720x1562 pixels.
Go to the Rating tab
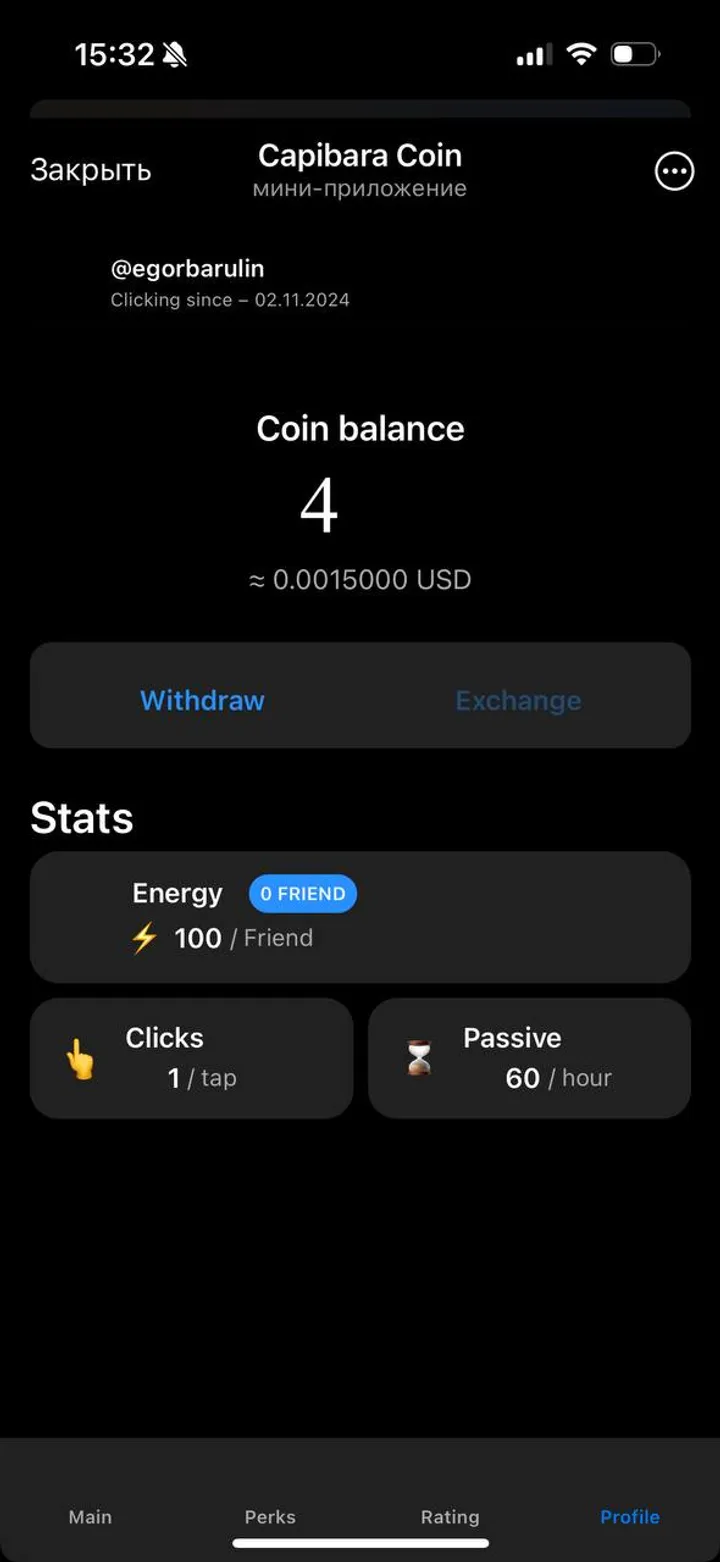click(450, 1517)
